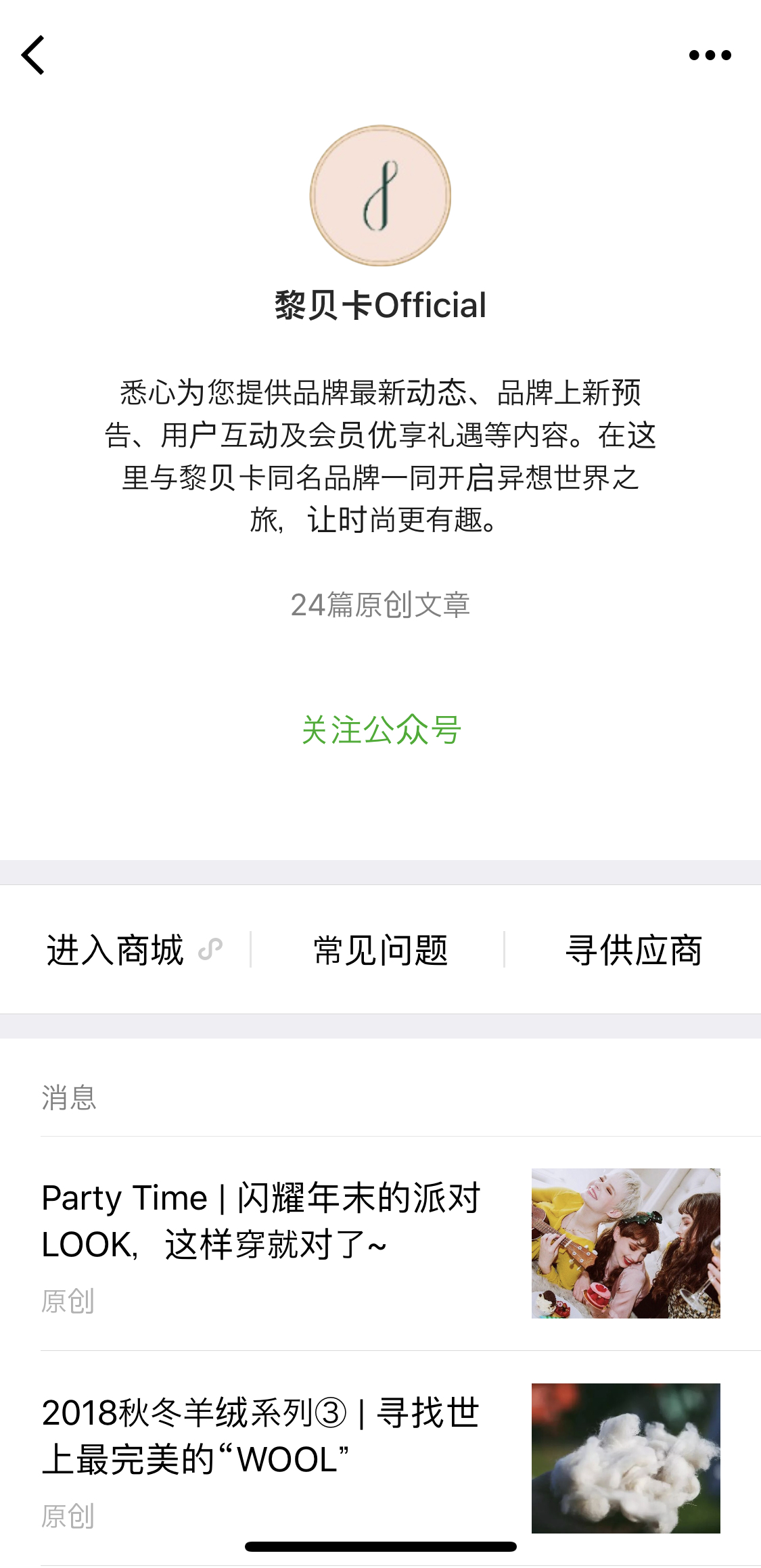Open the 寻供应商 menu

pos(633,950)
